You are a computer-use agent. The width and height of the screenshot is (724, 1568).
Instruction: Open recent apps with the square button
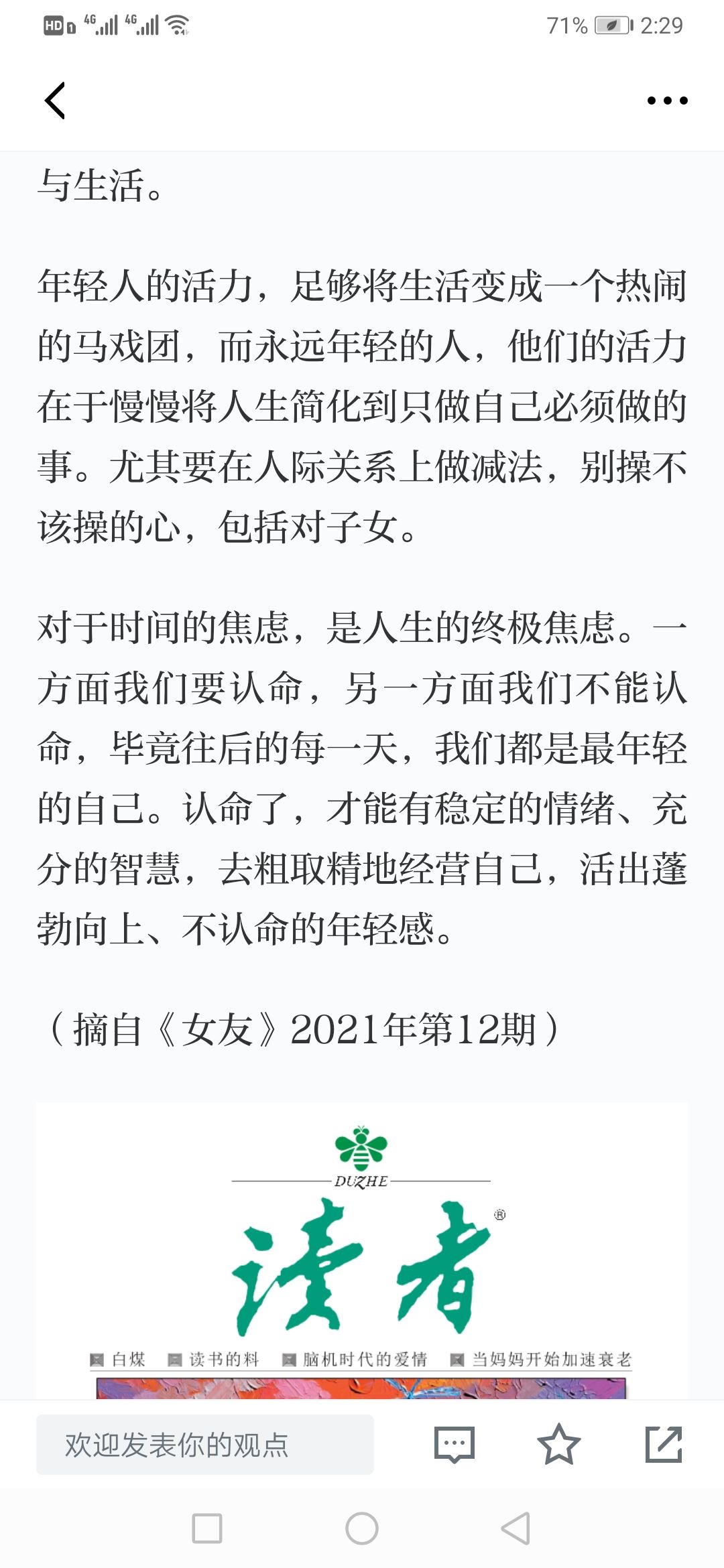coord(207,1528)
